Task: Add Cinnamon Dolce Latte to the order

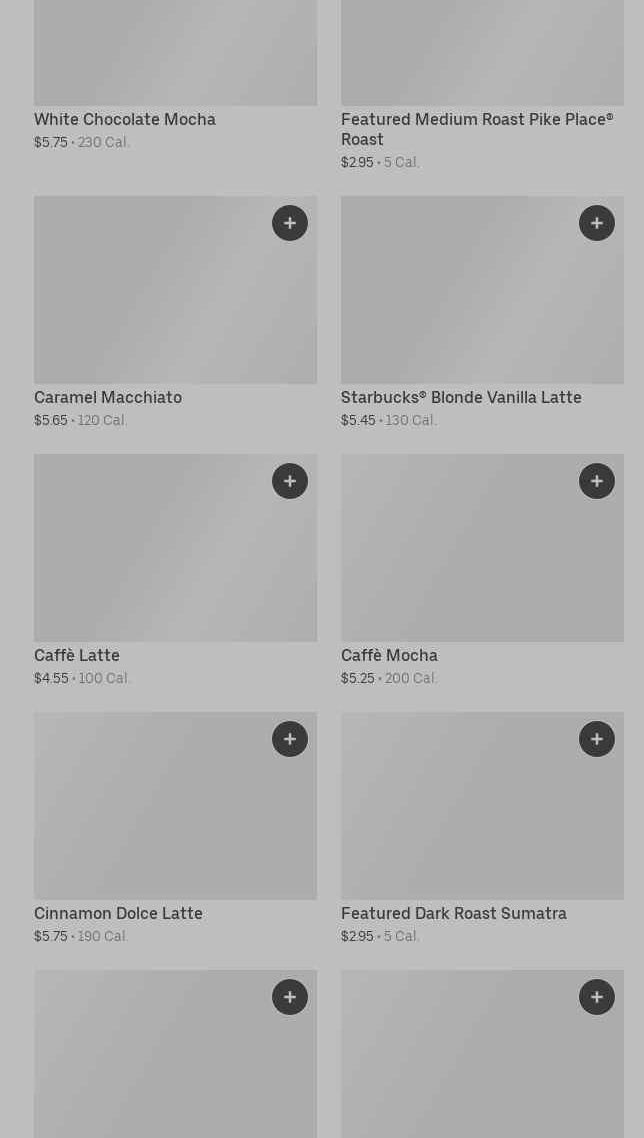Action: click(x=290, y=739)
